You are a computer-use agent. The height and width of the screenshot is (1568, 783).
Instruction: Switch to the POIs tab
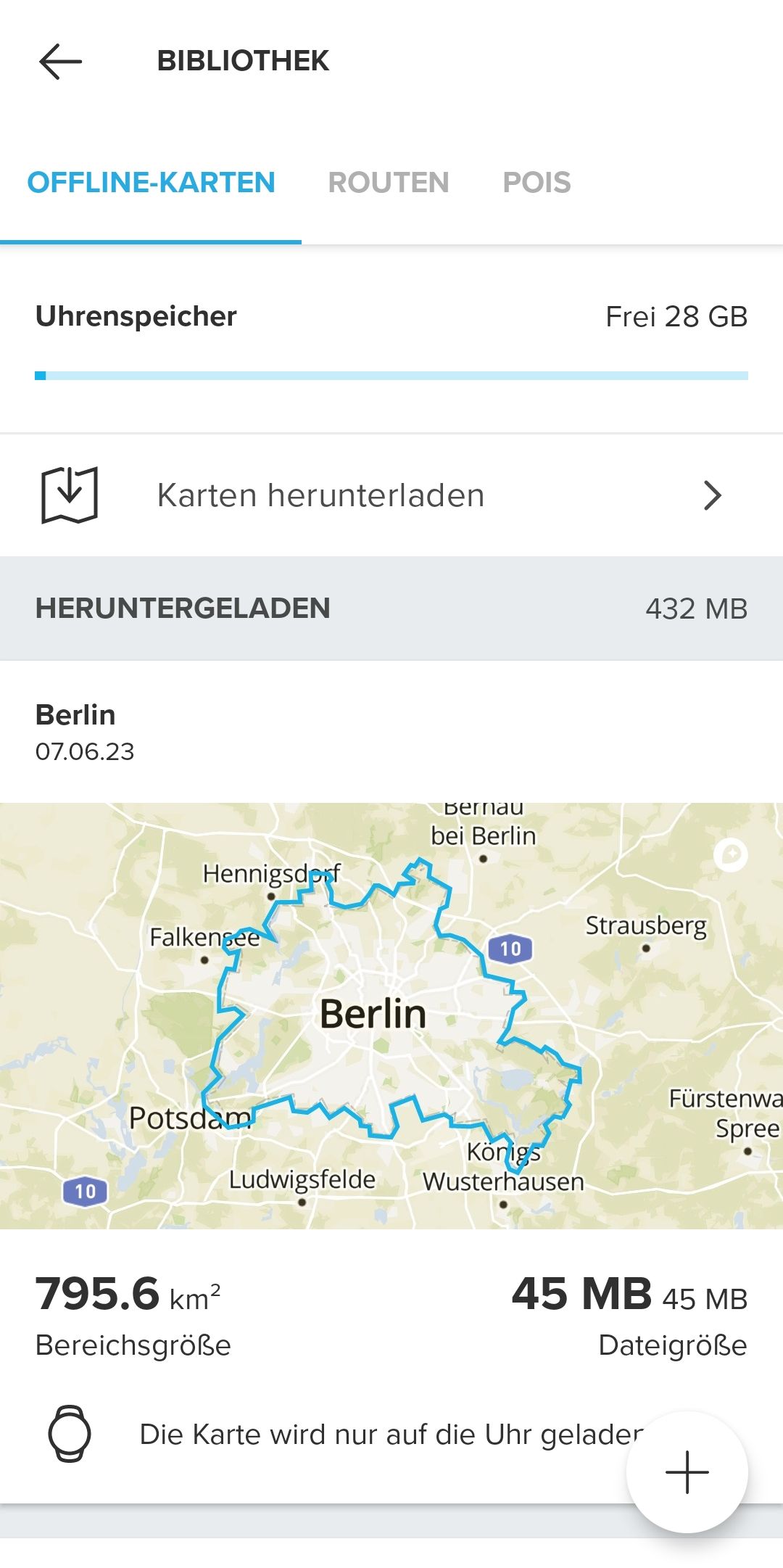point(536,182)
